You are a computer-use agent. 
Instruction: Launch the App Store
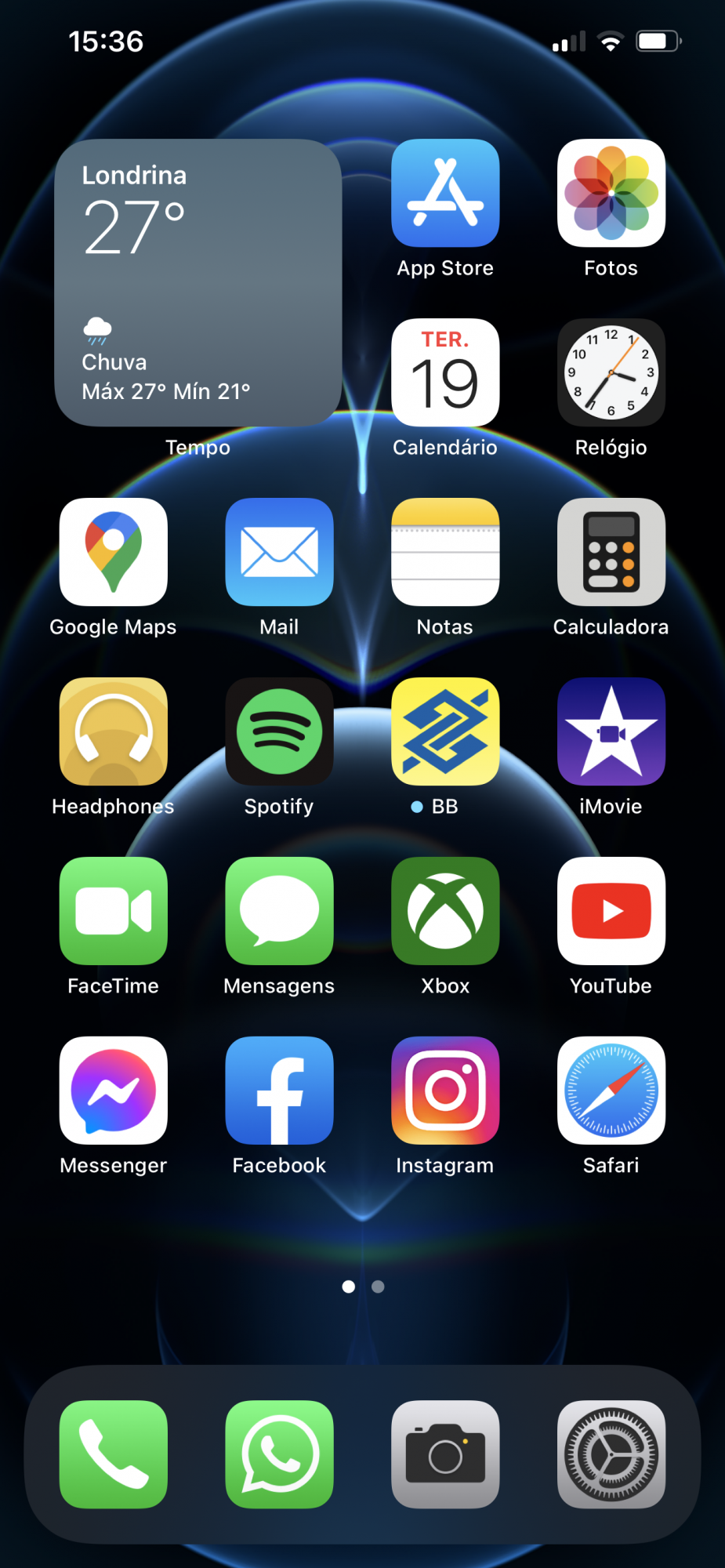coord(445,193)
